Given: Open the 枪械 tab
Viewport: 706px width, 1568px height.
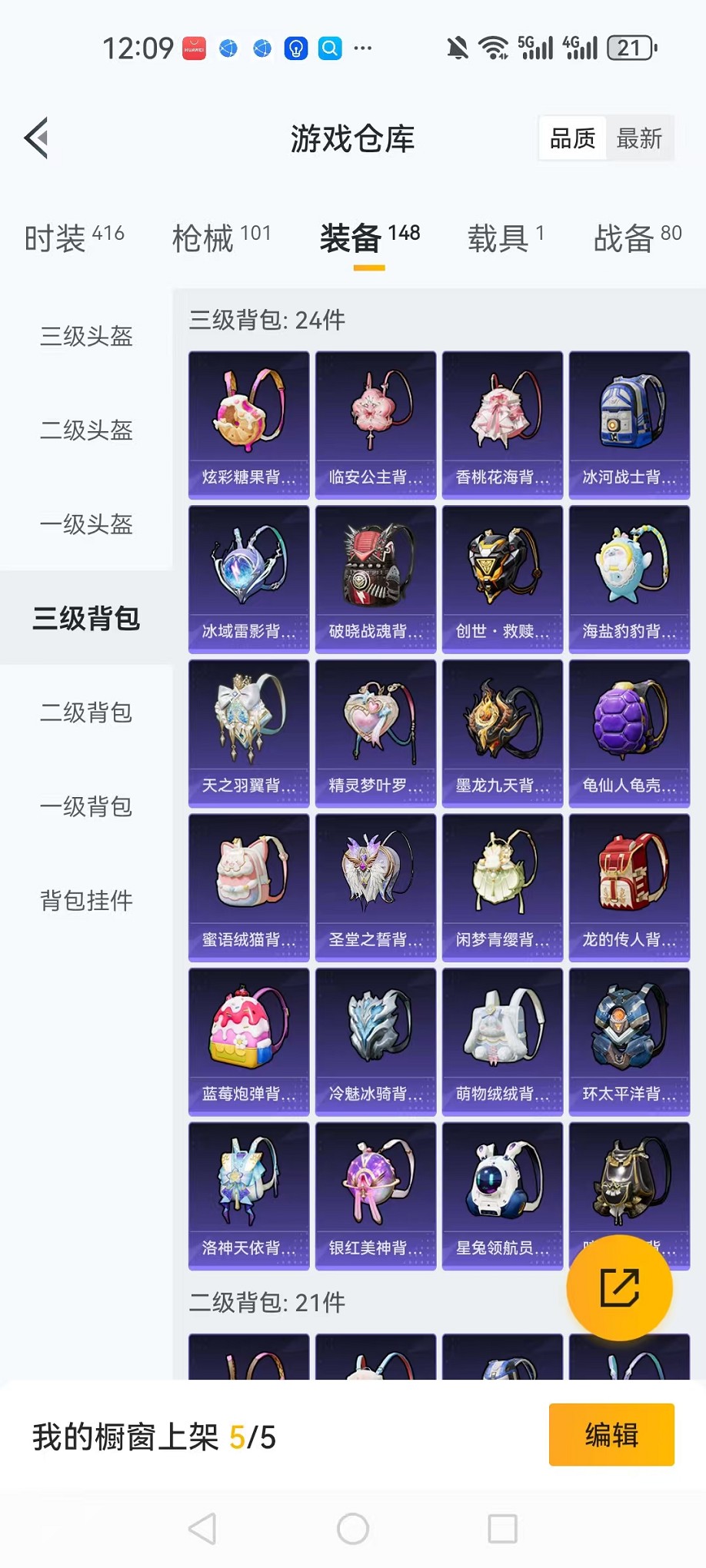Looking at the screenshot, I should (221, 238).
